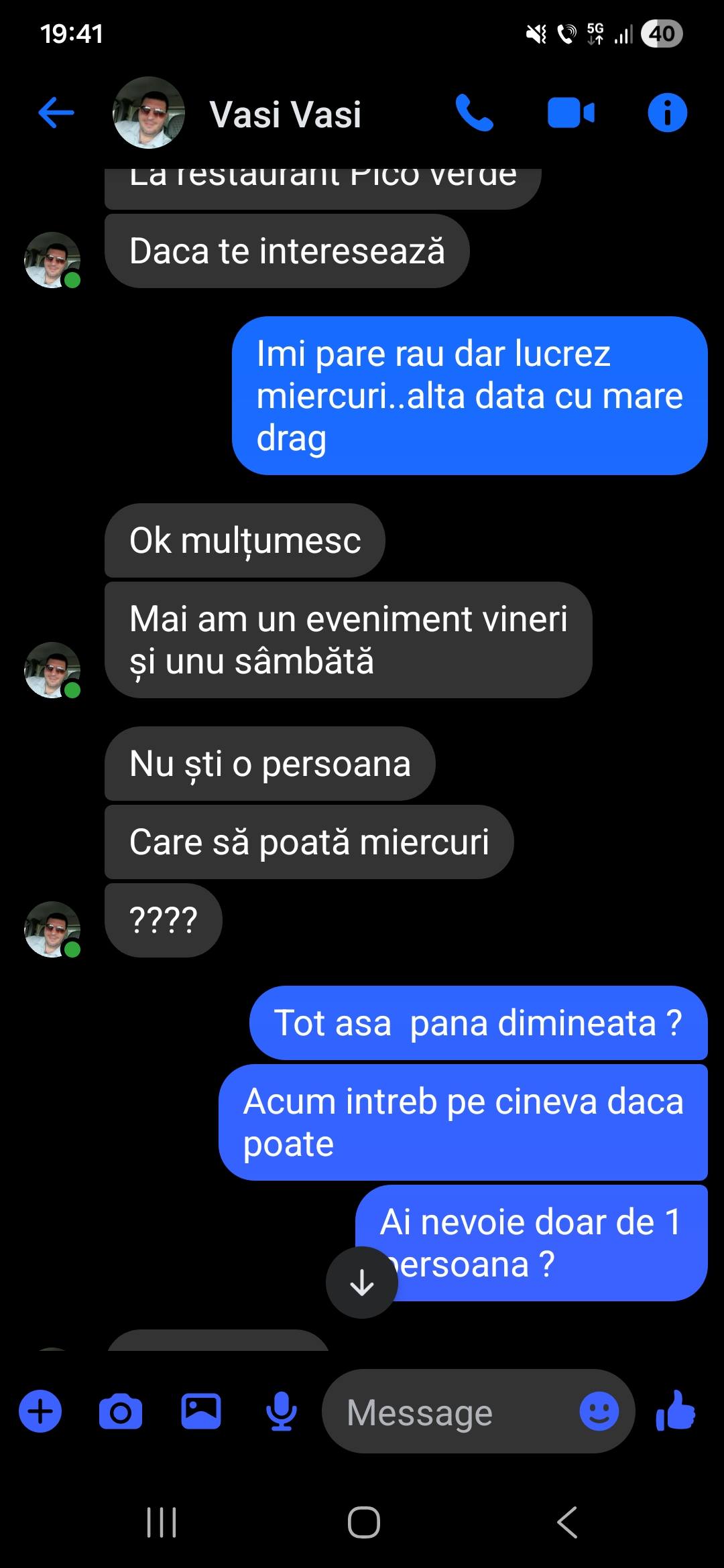This screenshot has height=1568, width=724.
Task: Open recent apps from navigation bar
Action: click(162, 1522)
